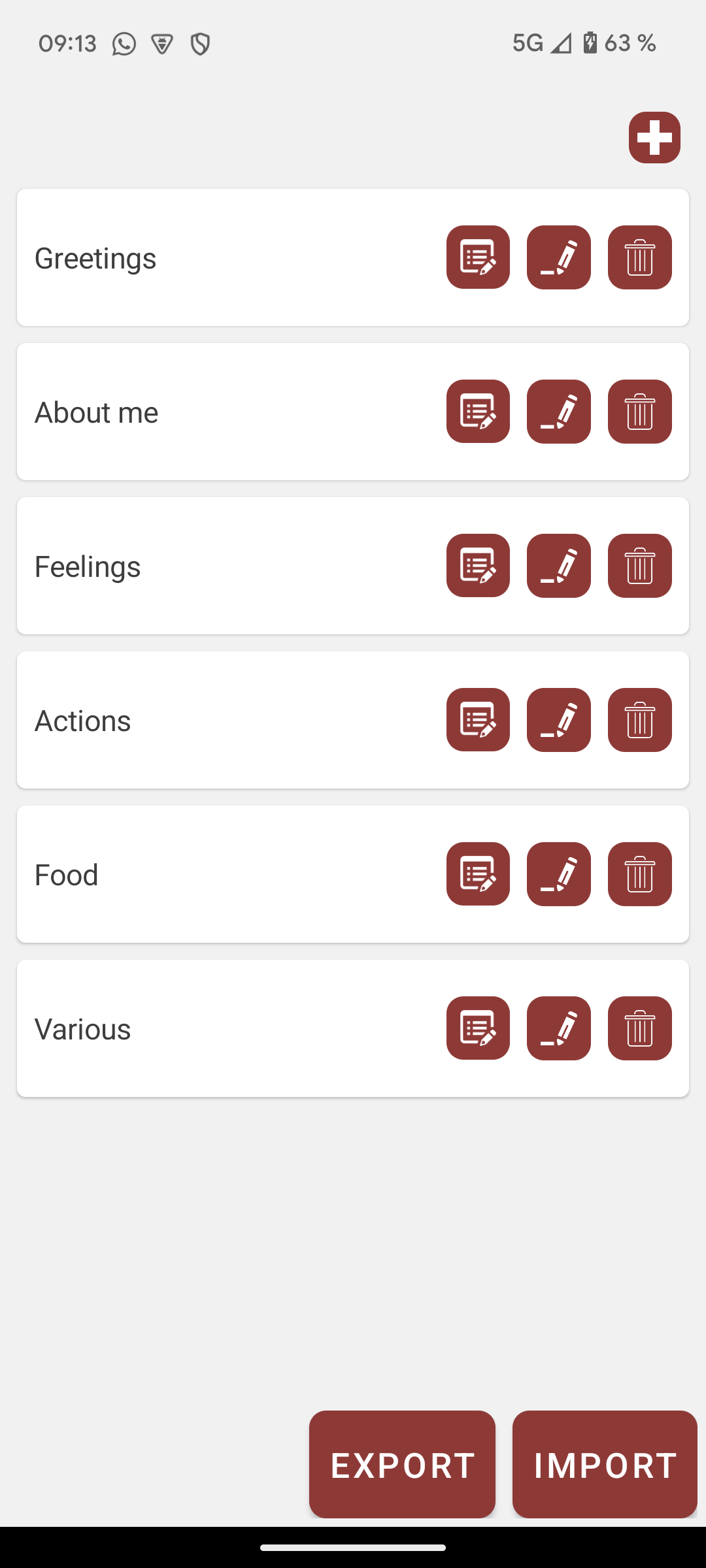Open the phrase list editor for About me
Image resolution: width=706 pixels, height=1568 pixels.
coord(478,412)
